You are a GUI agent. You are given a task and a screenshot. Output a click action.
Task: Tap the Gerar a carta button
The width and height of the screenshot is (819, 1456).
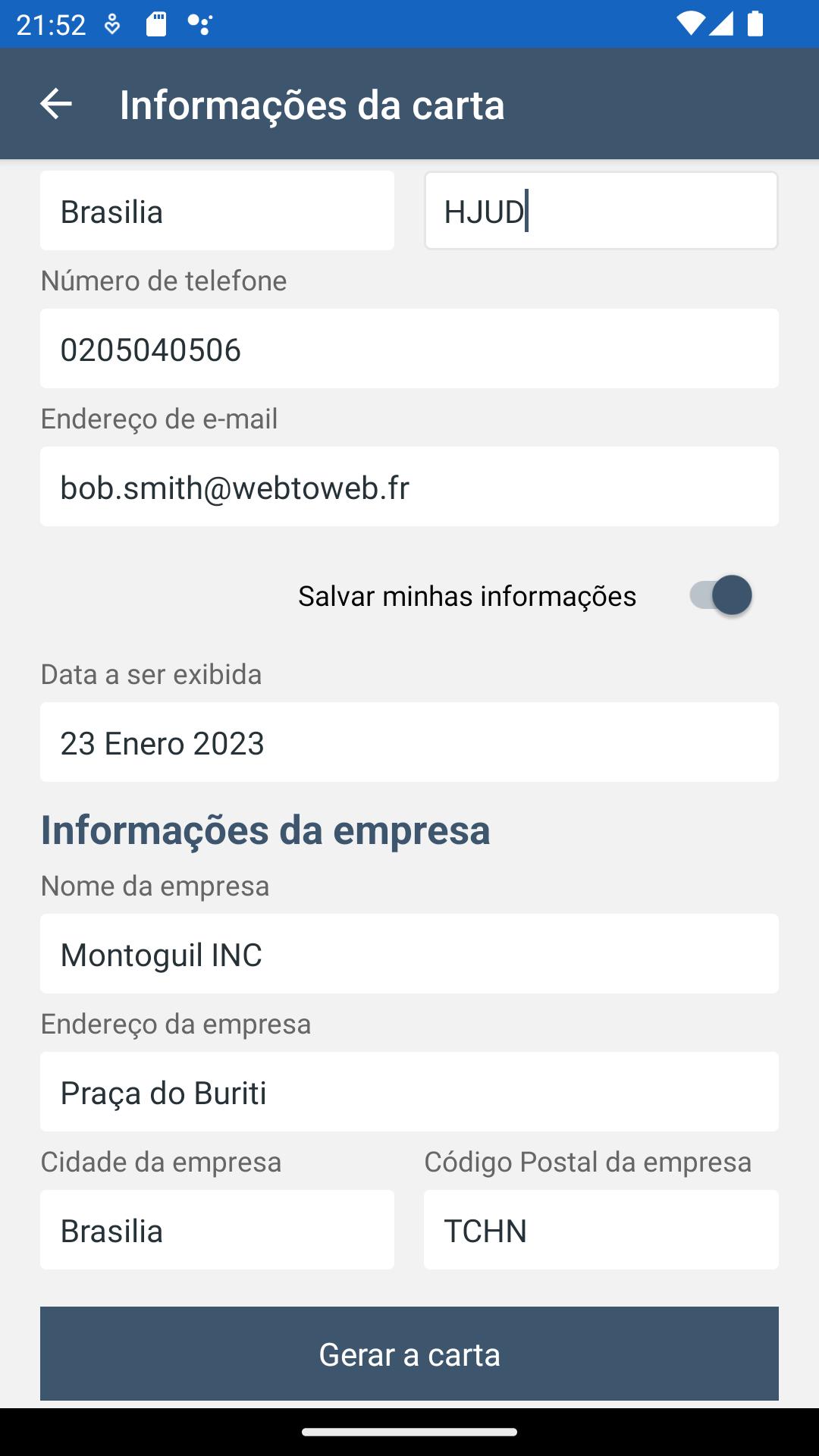(x=409, y=1354)
